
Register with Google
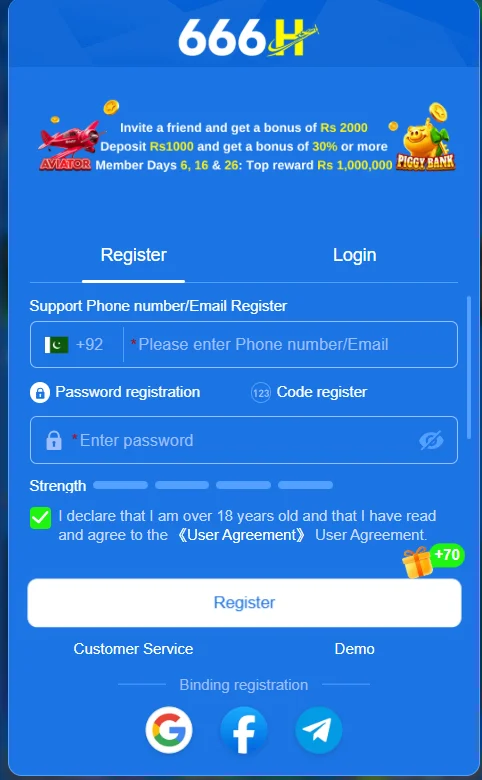(169, 730)
